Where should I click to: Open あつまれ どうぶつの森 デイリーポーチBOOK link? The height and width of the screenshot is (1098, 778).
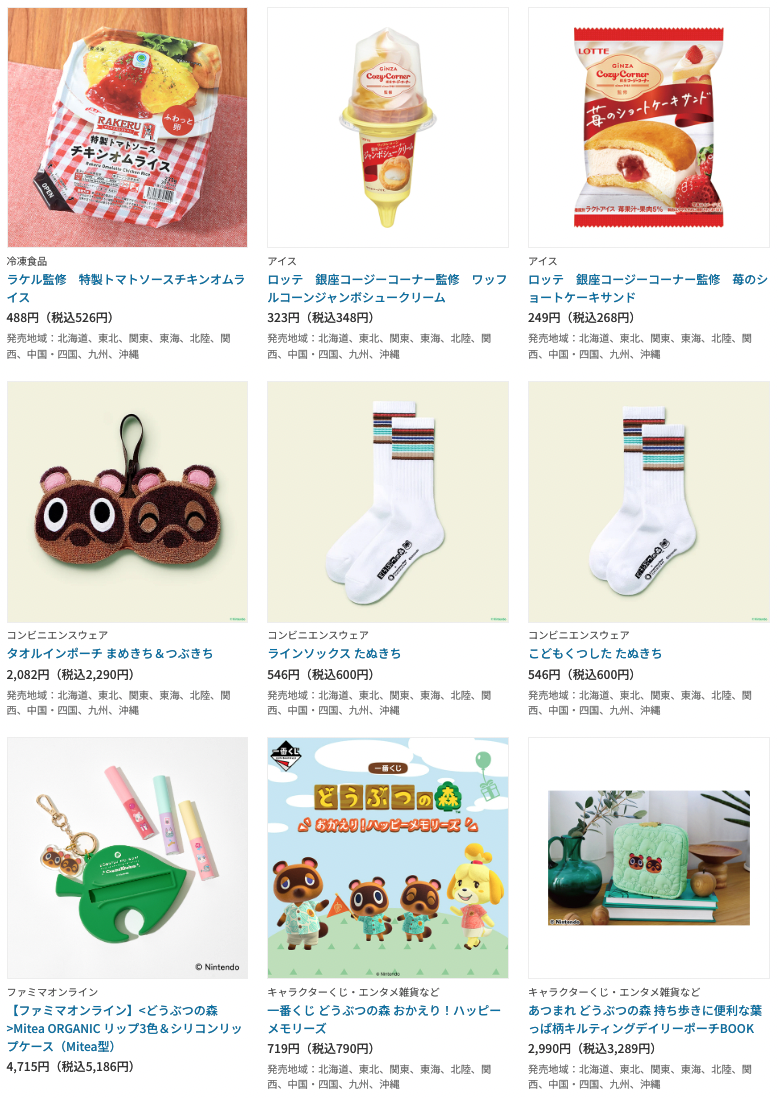(x=647, y=1019)
